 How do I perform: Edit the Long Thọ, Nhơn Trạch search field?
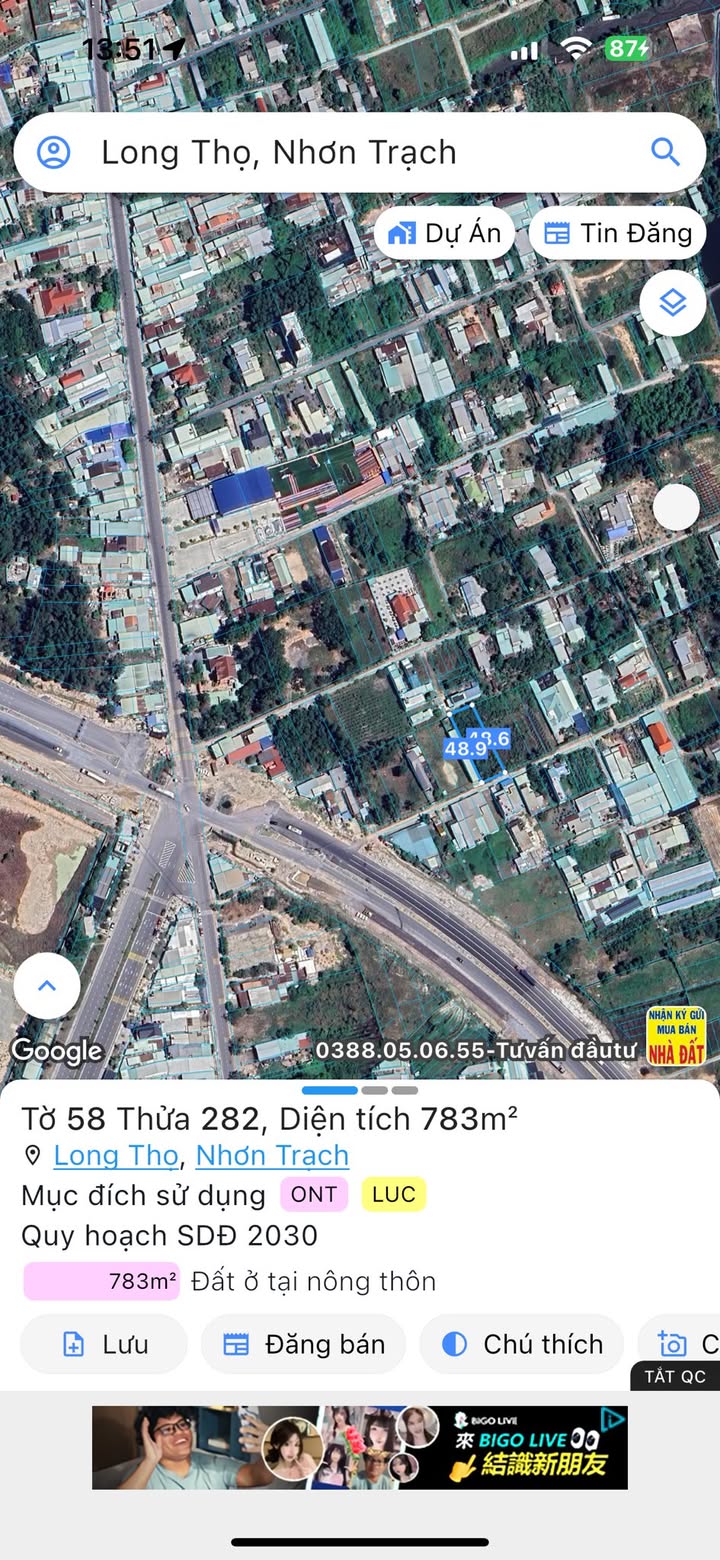[360, 152]
